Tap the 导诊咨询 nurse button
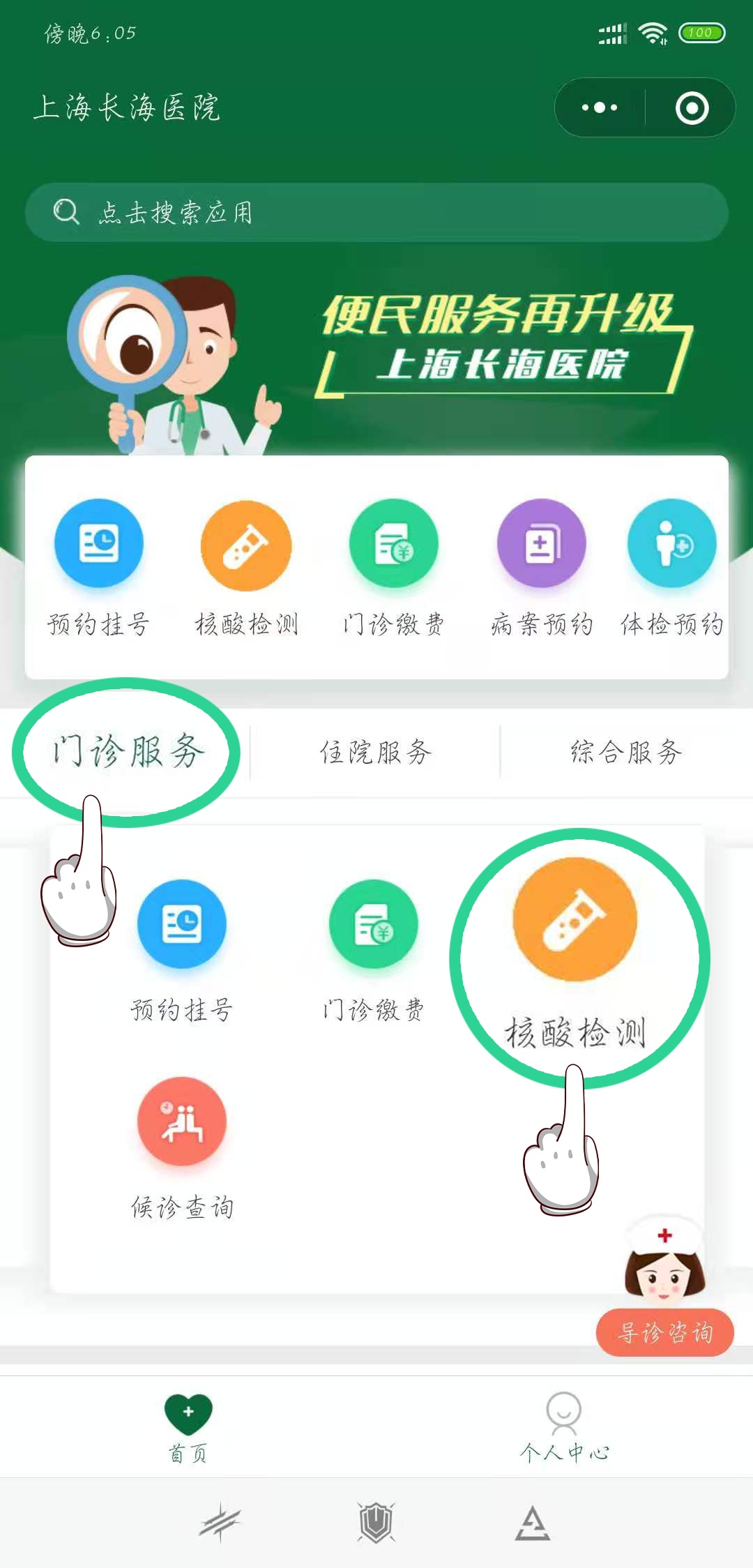The image size is (753, 1568). [x=664, y=1332]
